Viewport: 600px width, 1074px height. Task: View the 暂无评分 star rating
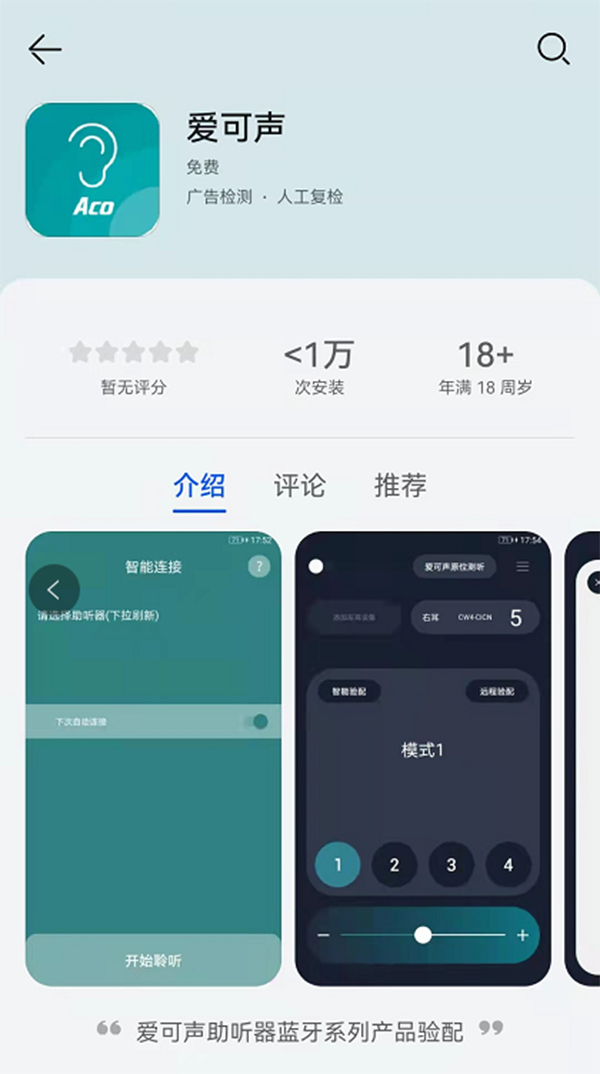pos(133,366)
